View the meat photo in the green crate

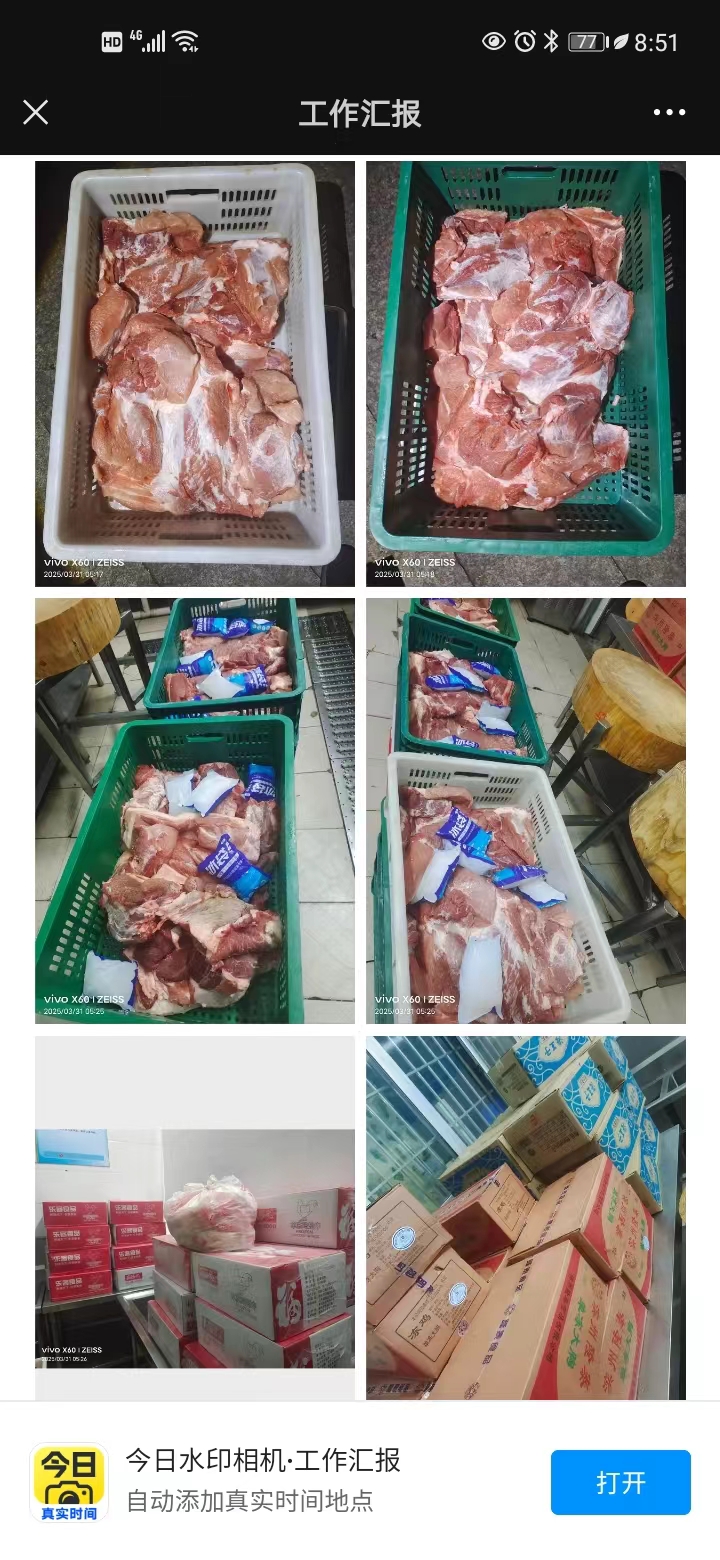525,373
